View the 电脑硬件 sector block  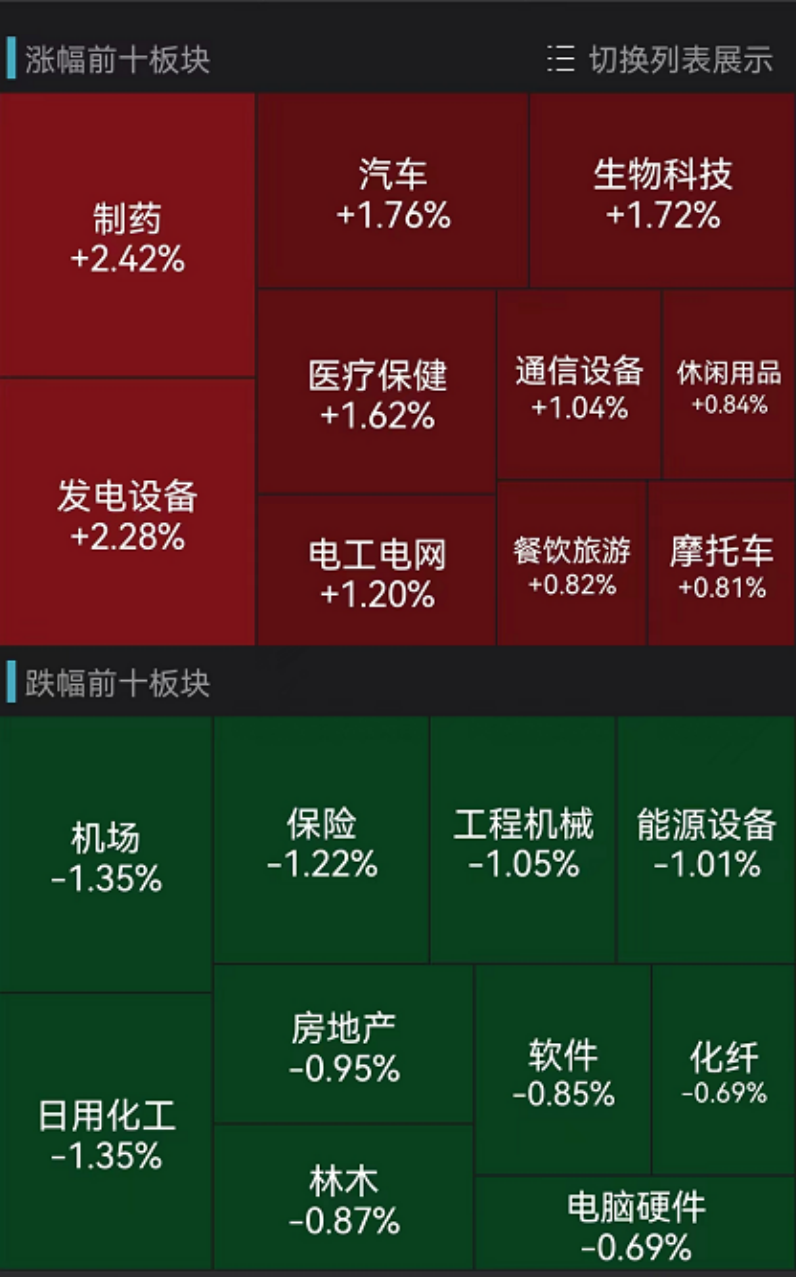click(x=636, y=1223)
